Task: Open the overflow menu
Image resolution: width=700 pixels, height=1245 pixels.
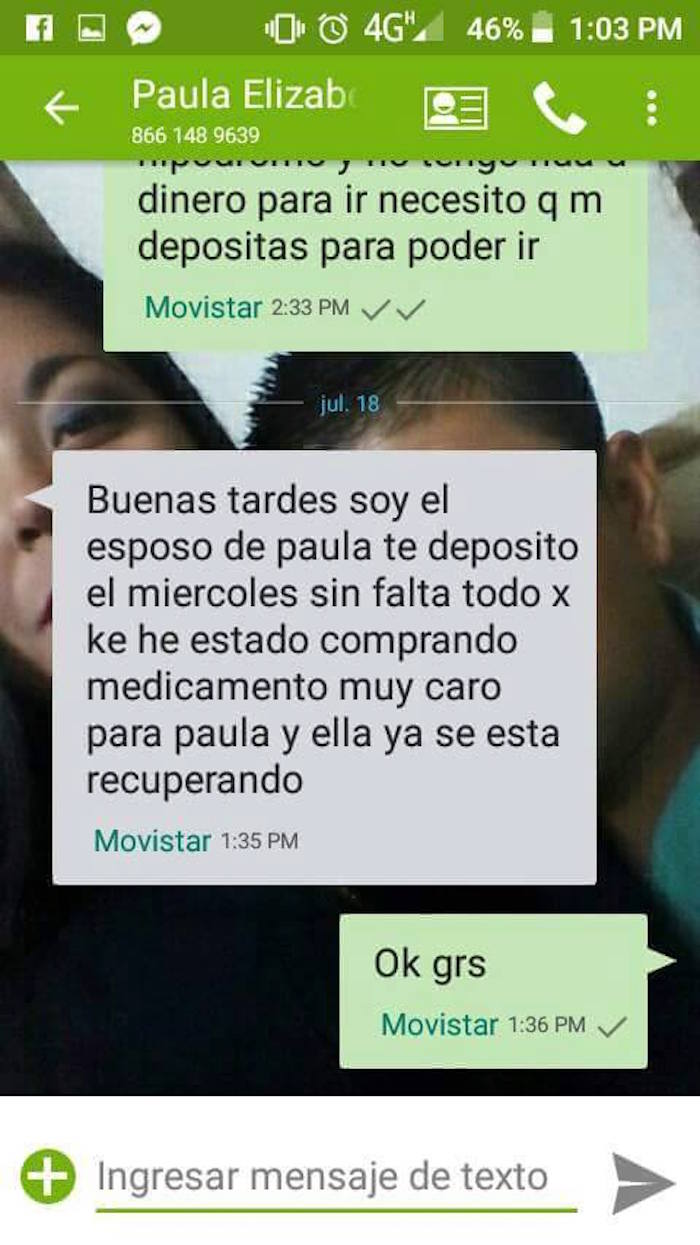Action: pyautogui.click(x=651, y=108)
